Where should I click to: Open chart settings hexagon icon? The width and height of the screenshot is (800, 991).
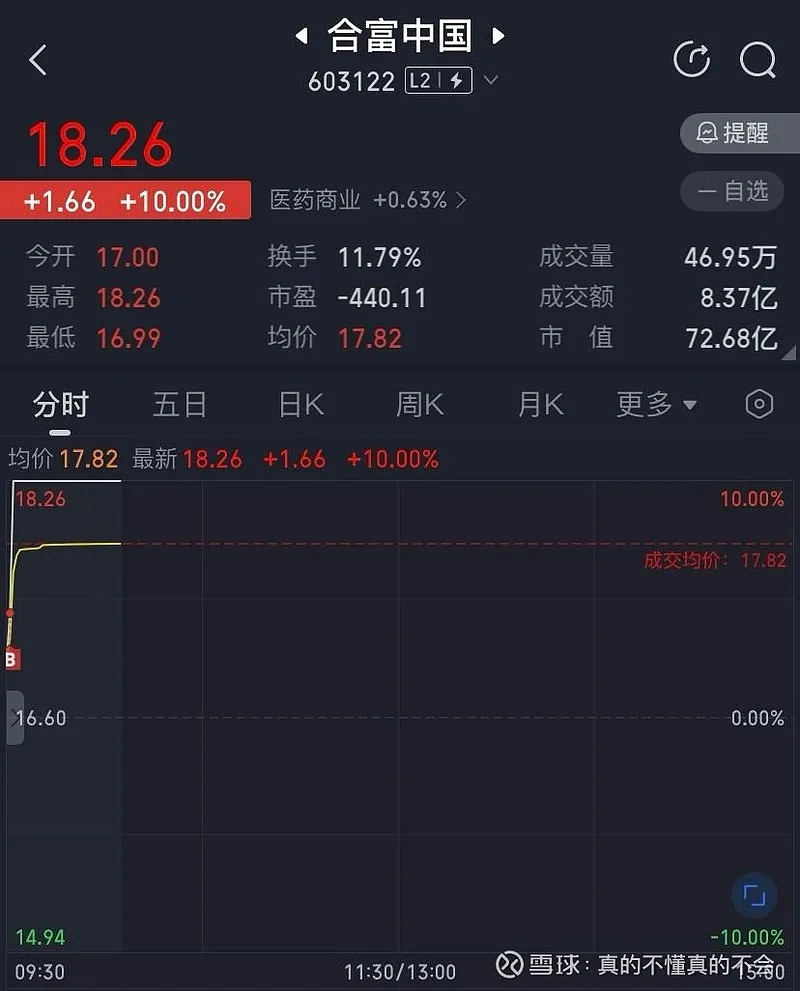[x=760, y=404]
